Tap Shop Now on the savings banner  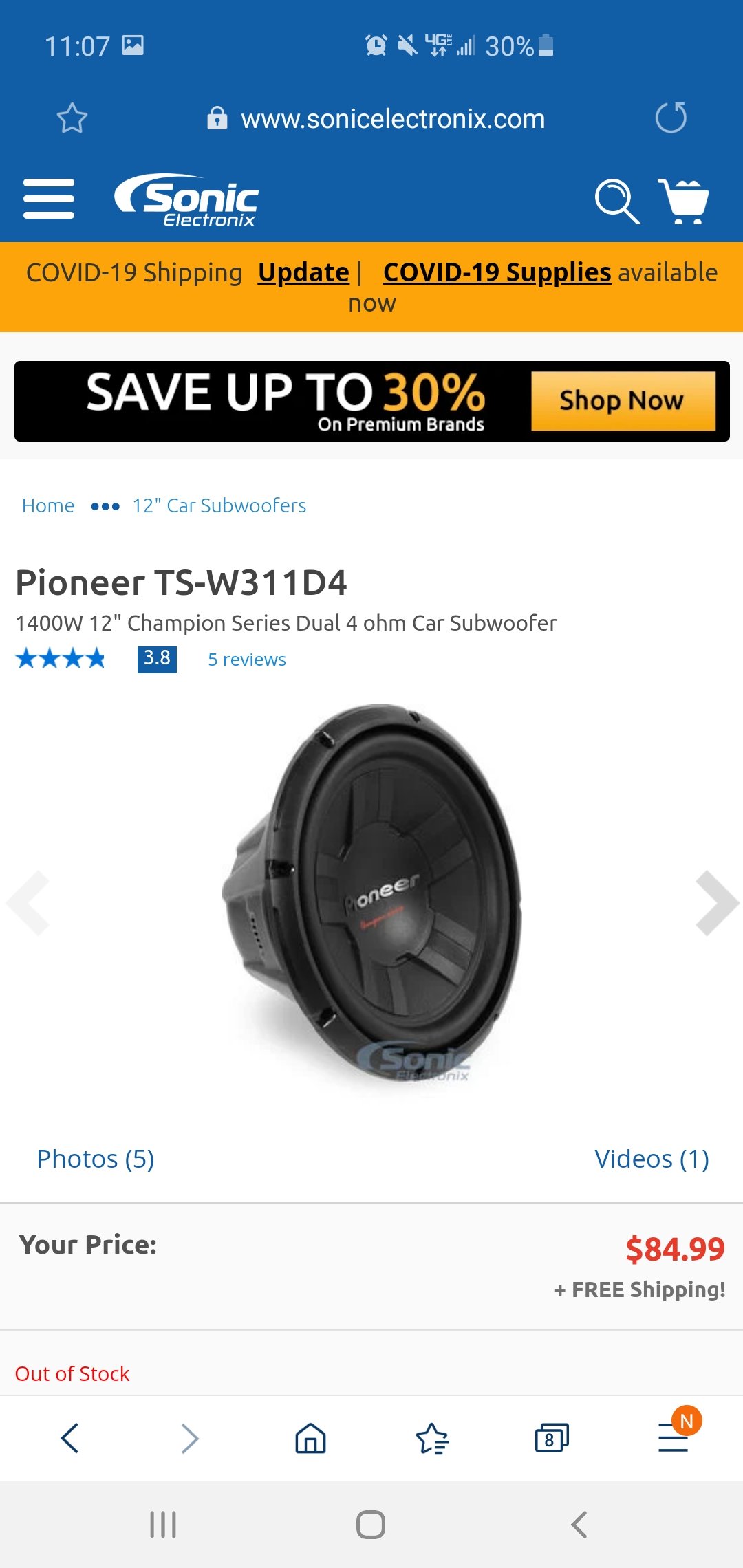(623, 401)
